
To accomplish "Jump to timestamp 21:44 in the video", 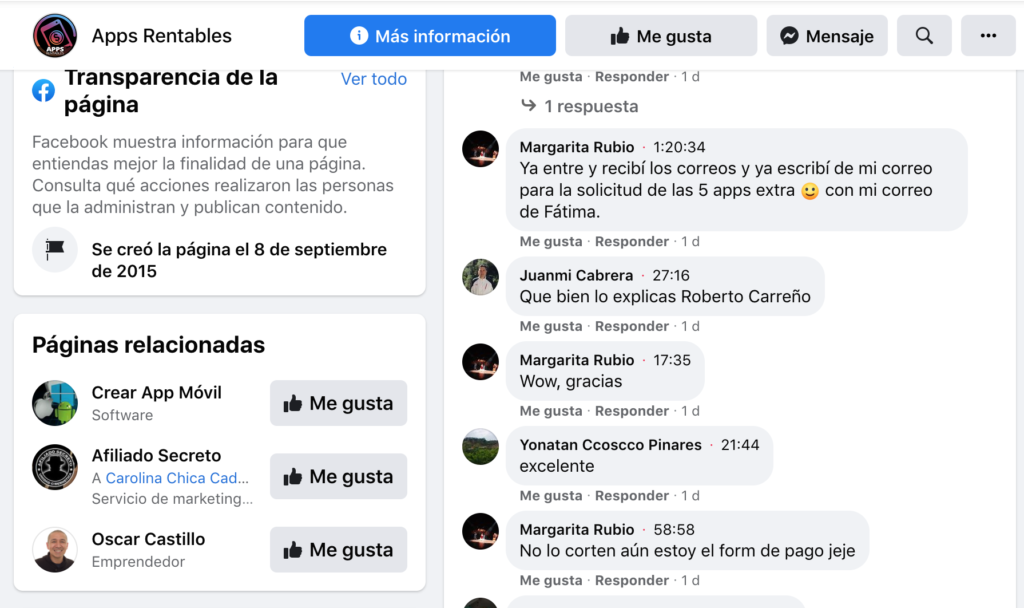I will [740, 445].
